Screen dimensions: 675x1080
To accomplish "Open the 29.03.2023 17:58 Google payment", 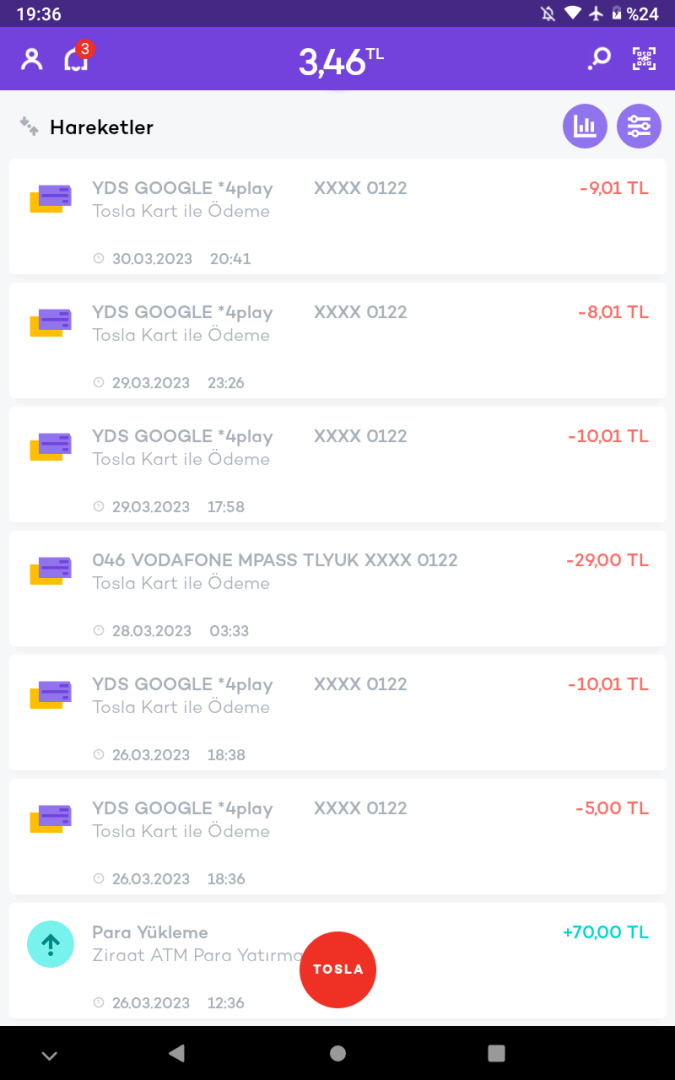I will [338, 464].
